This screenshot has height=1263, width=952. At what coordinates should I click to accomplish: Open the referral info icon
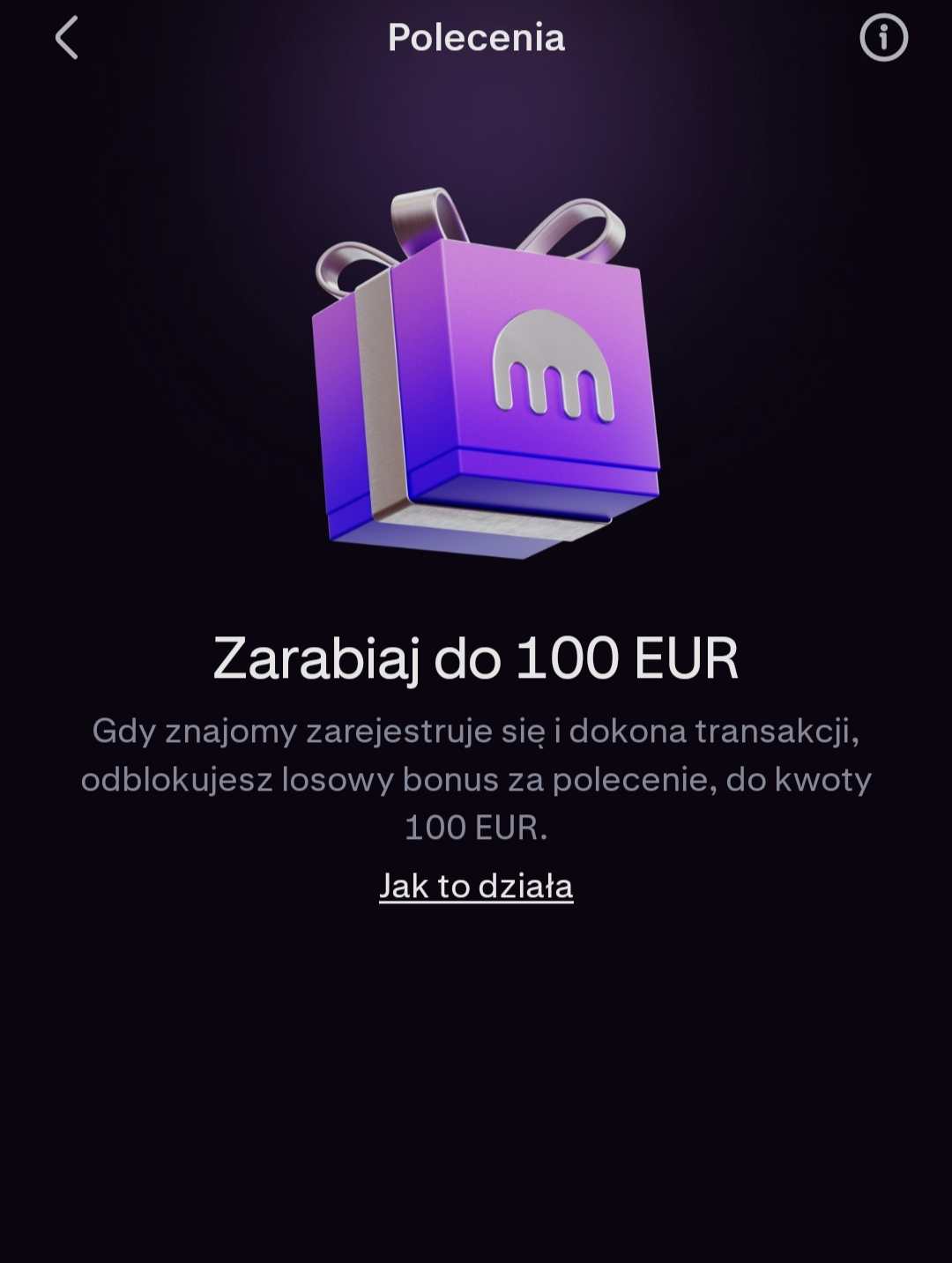pyautogui.click(x=883, y=38)
